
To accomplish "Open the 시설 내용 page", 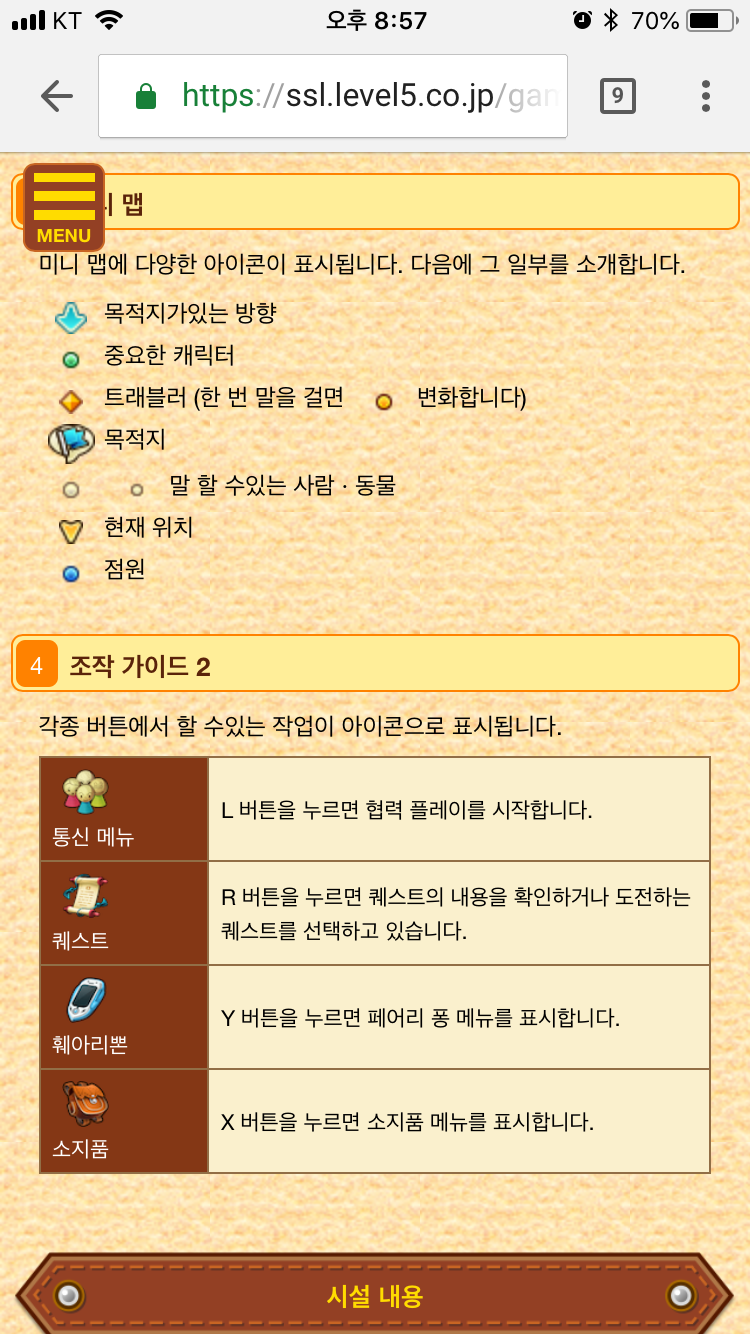I will (x=375, y=1297).
